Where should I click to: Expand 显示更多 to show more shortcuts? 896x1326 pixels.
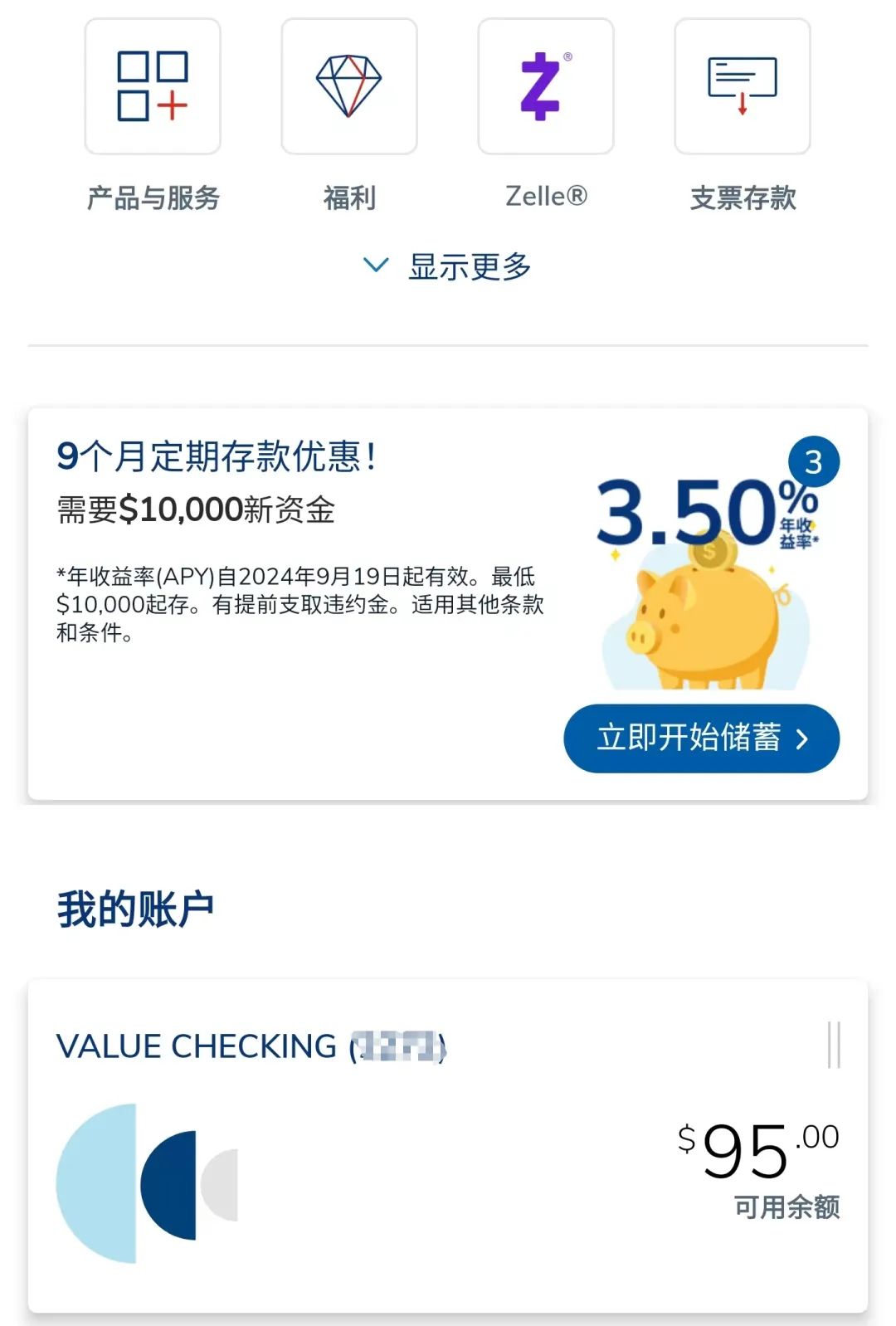pyautogui.click(x=448, y=266)
